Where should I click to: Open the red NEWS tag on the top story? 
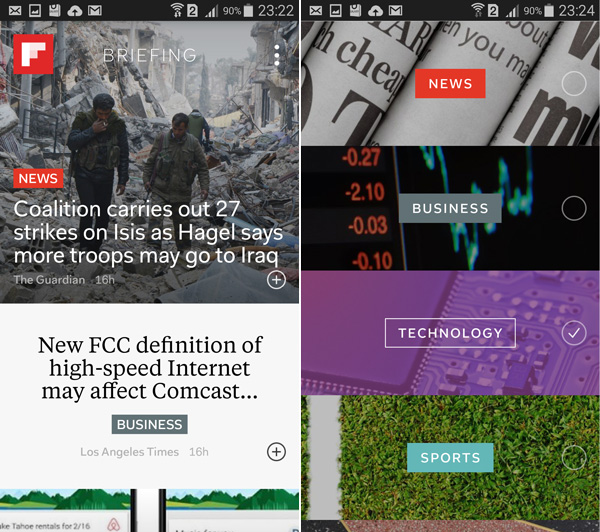pyautogui.click(x=38, y=178)
